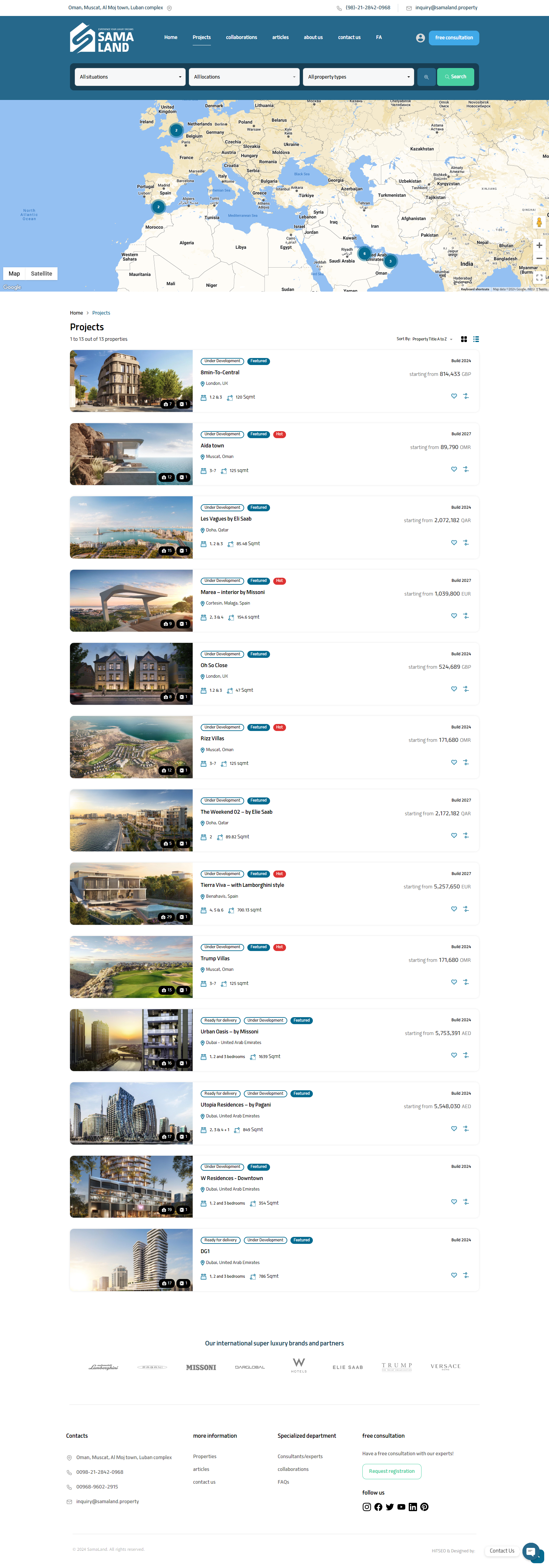Switch to grid view layout

[x=464, y=339]
